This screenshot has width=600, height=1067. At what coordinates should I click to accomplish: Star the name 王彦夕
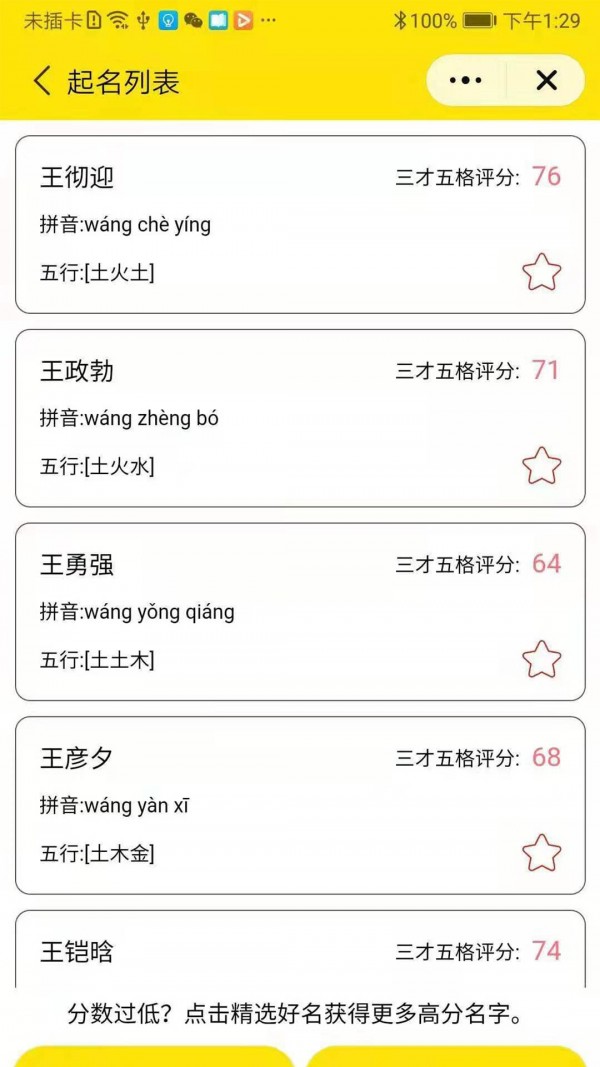point(541,852)
